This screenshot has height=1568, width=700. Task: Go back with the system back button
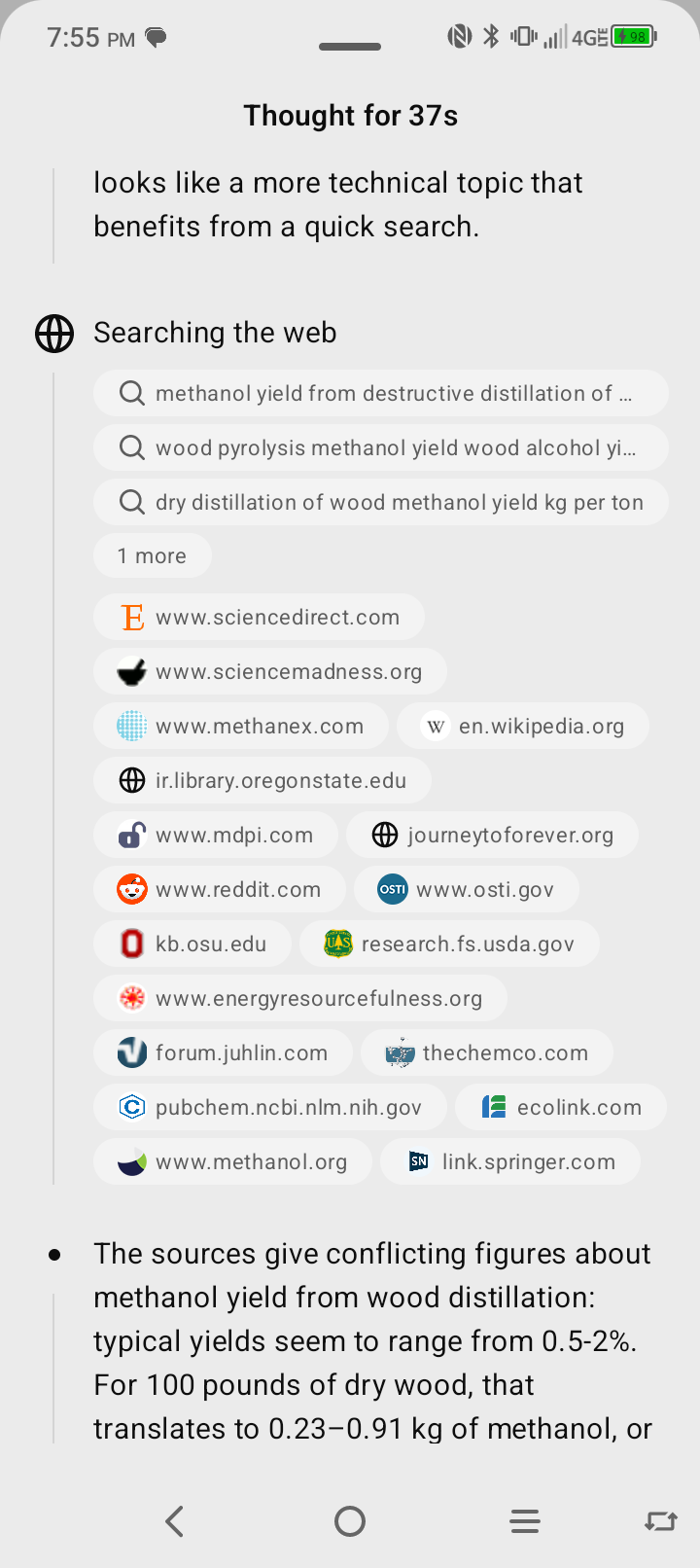tap(175, 1521)
